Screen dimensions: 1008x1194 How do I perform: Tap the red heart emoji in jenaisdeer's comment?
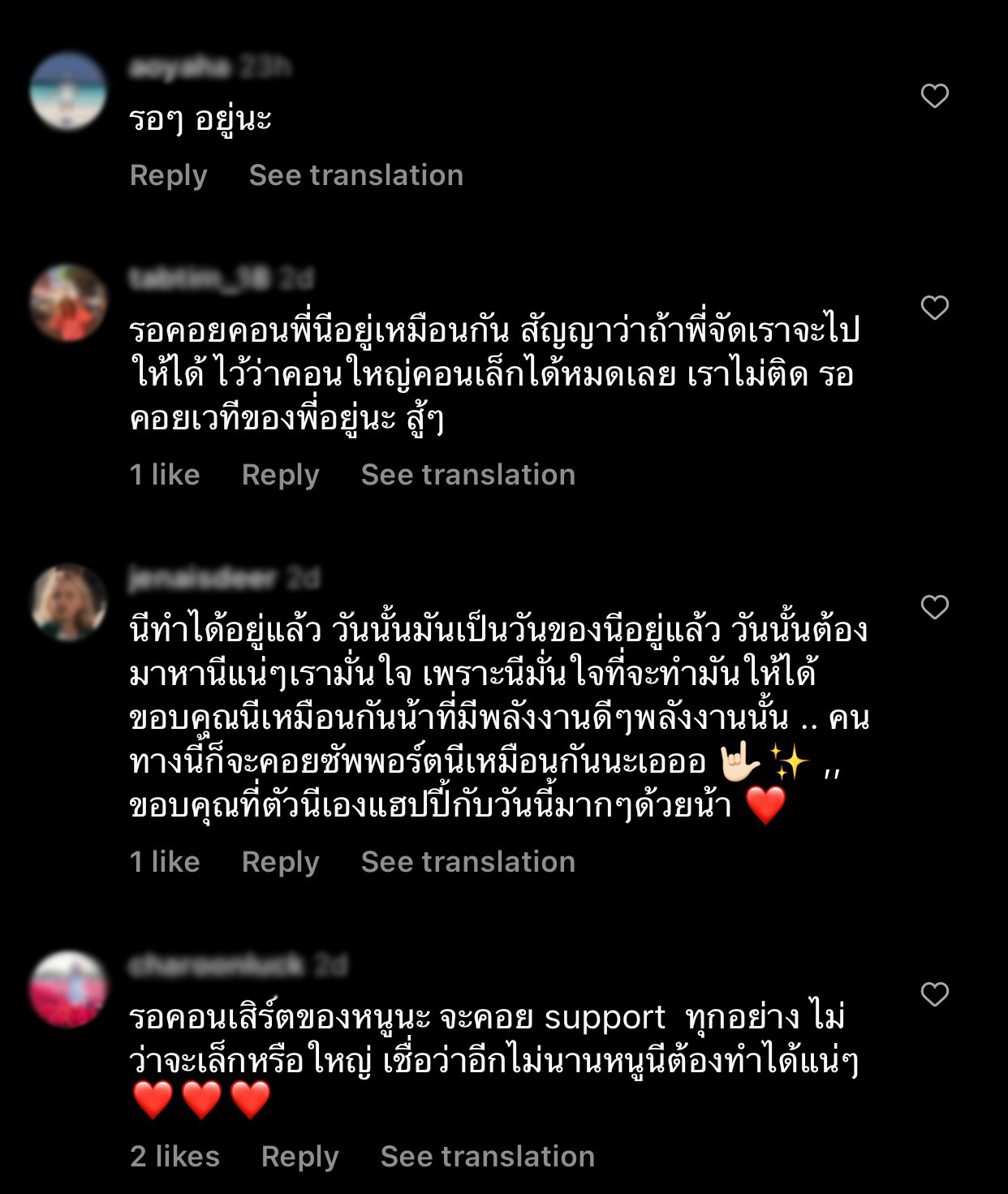(x=765, y=807)
